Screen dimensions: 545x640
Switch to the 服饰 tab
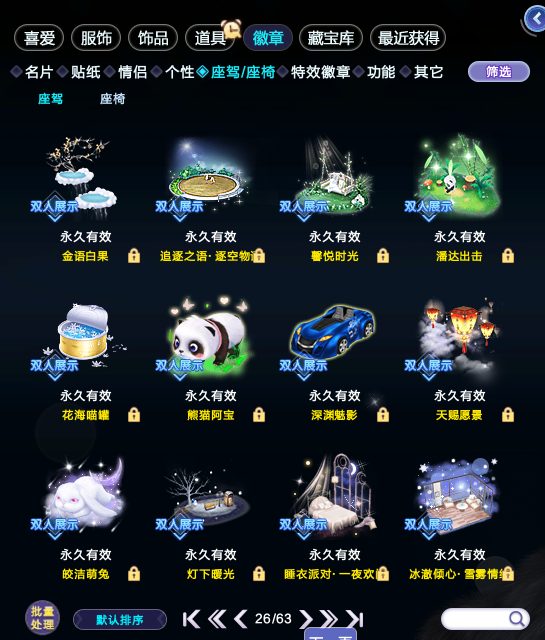[x=96, y=38]
